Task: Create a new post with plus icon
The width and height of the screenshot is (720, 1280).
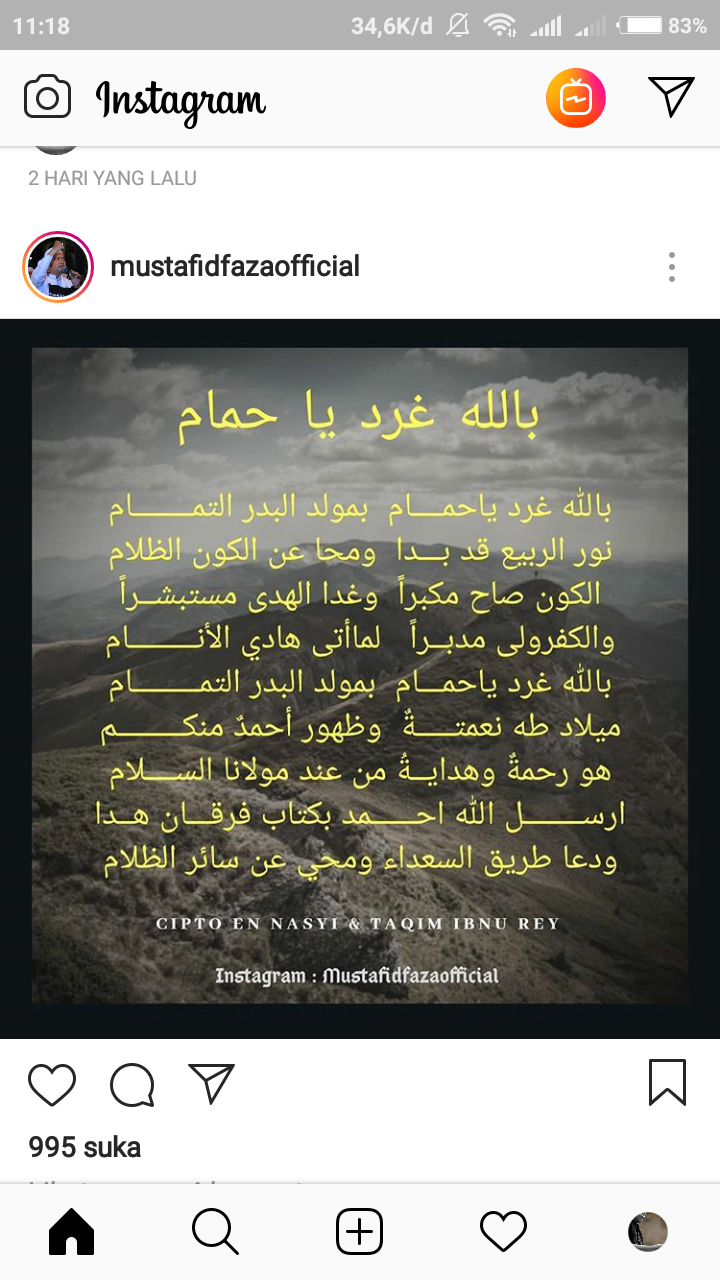Action: 360,1232
